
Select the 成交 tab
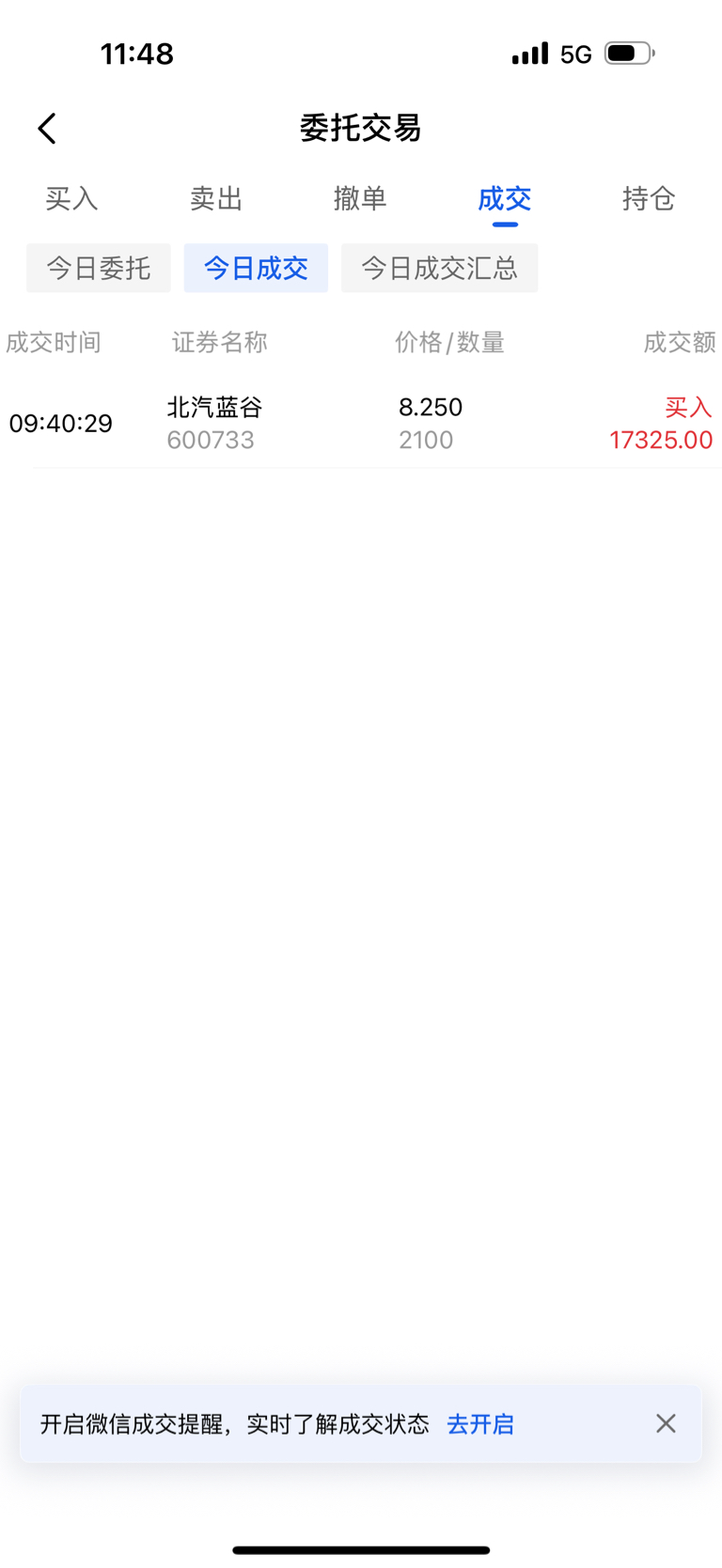(505, 198)
